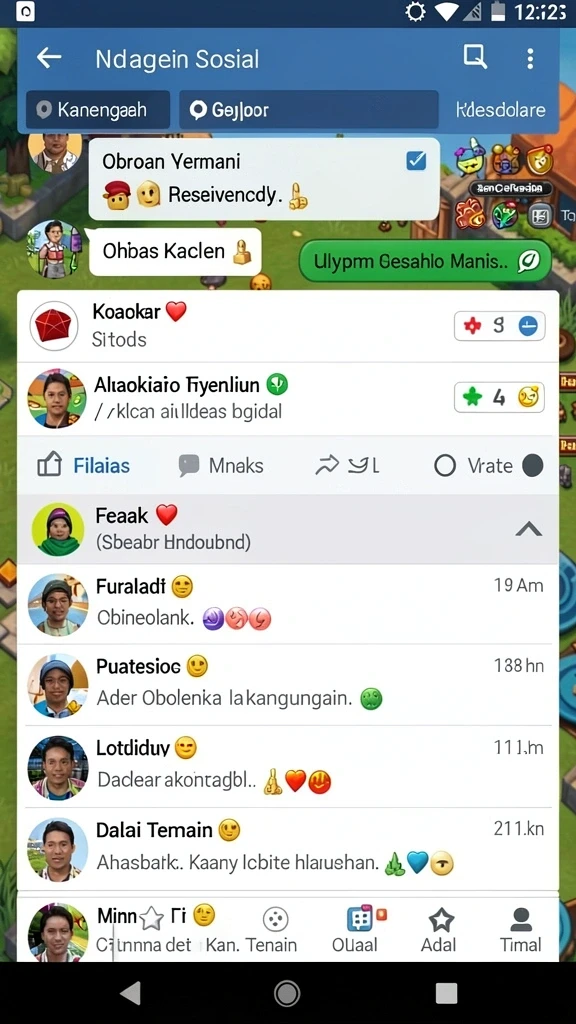576x1024 pixels.
Task: Open the Koaokar Sitods row
Action: (x=288, y=326)
